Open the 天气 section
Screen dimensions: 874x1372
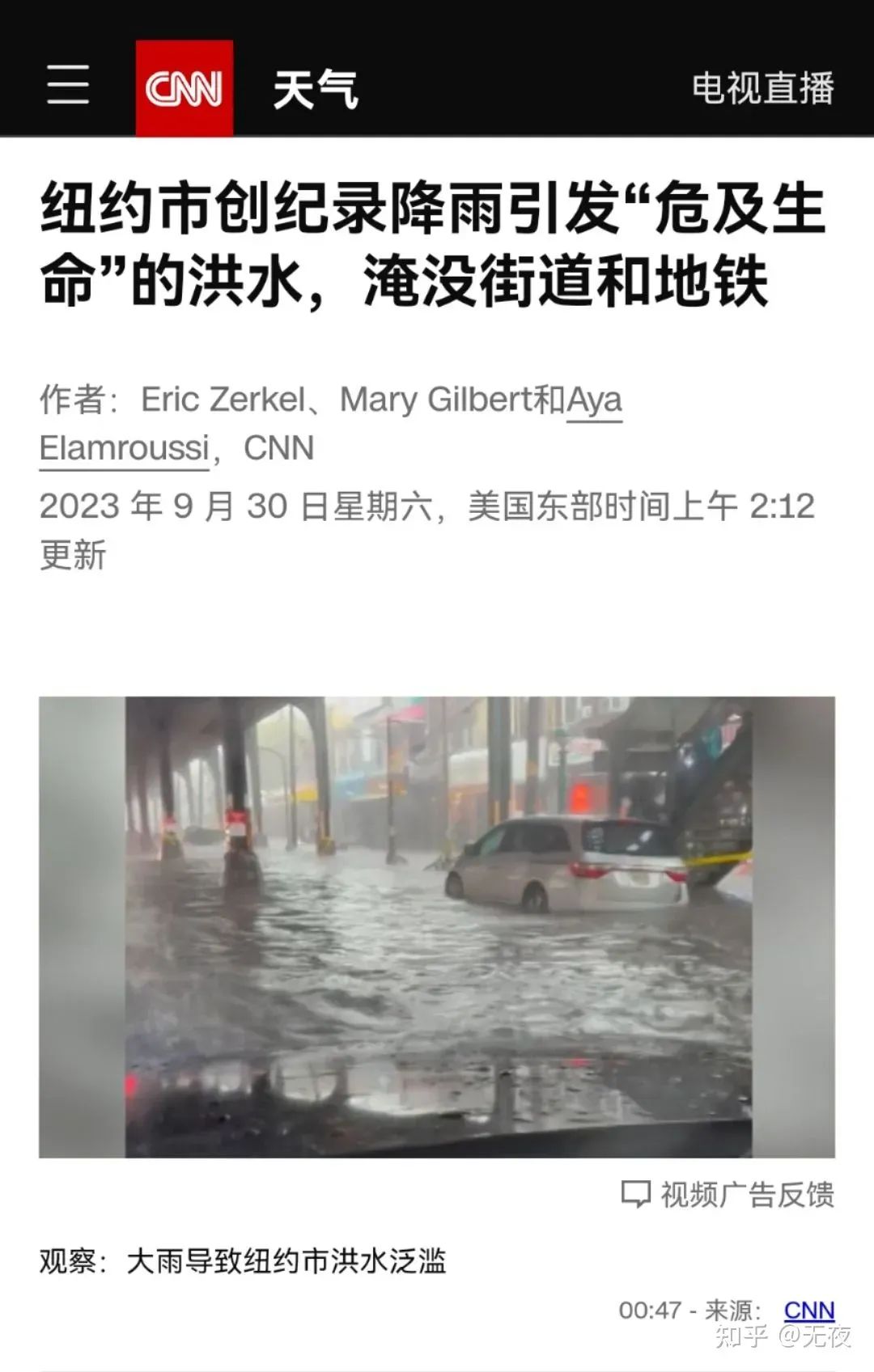click(316, 89)
